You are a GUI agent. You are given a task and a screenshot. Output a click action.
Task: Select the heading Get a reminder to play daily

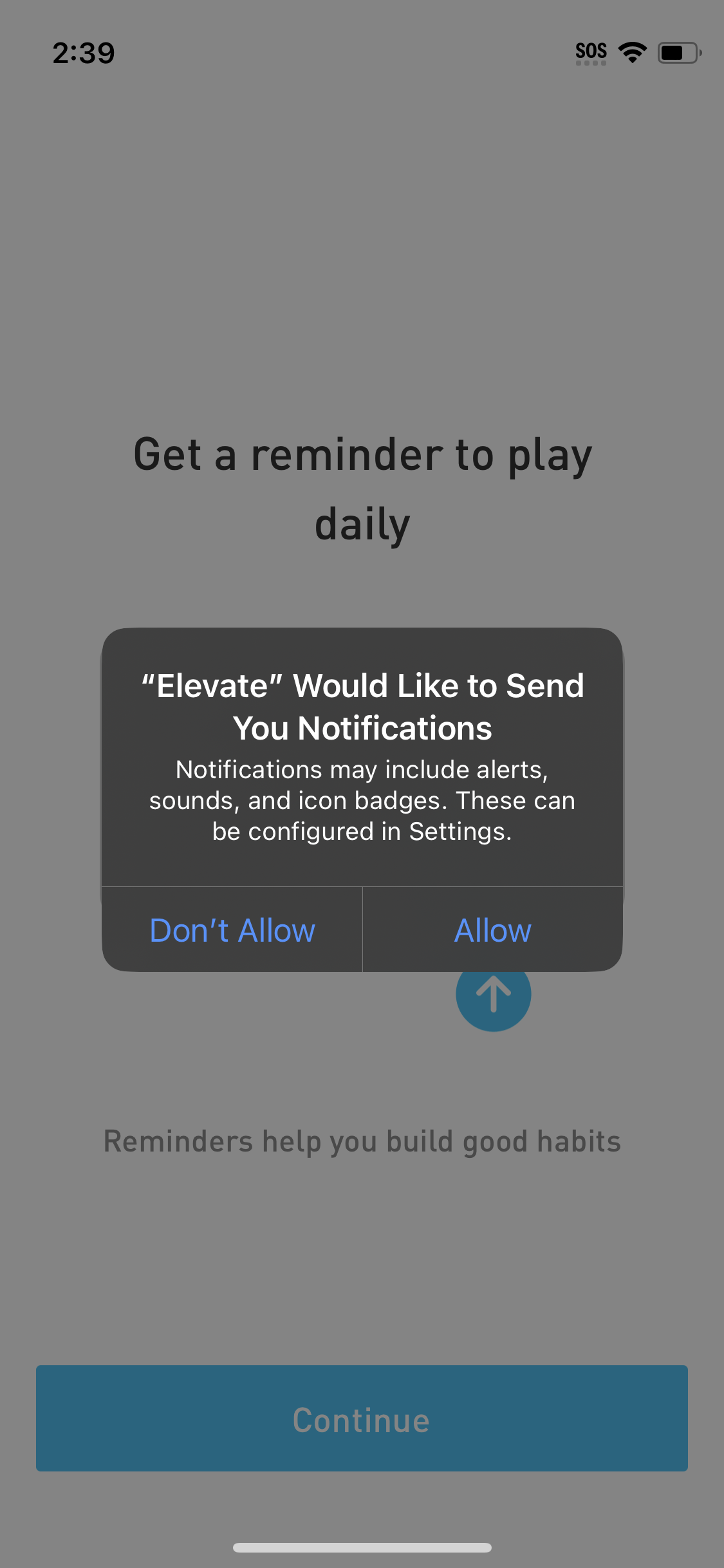click(362, 487)
